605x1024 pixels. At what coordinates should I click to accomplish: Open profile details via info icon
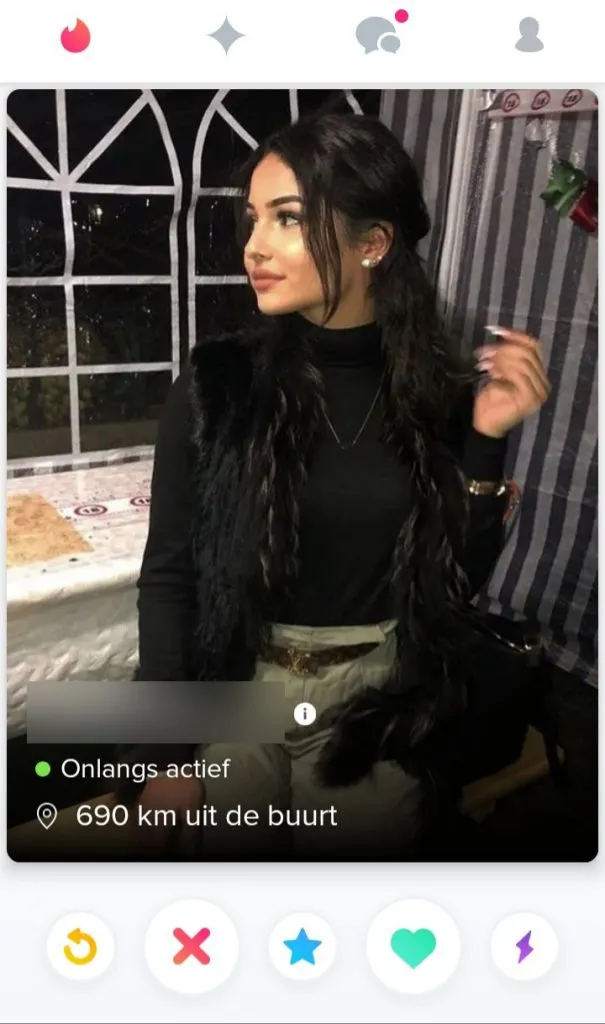click(x=305, y=713)
